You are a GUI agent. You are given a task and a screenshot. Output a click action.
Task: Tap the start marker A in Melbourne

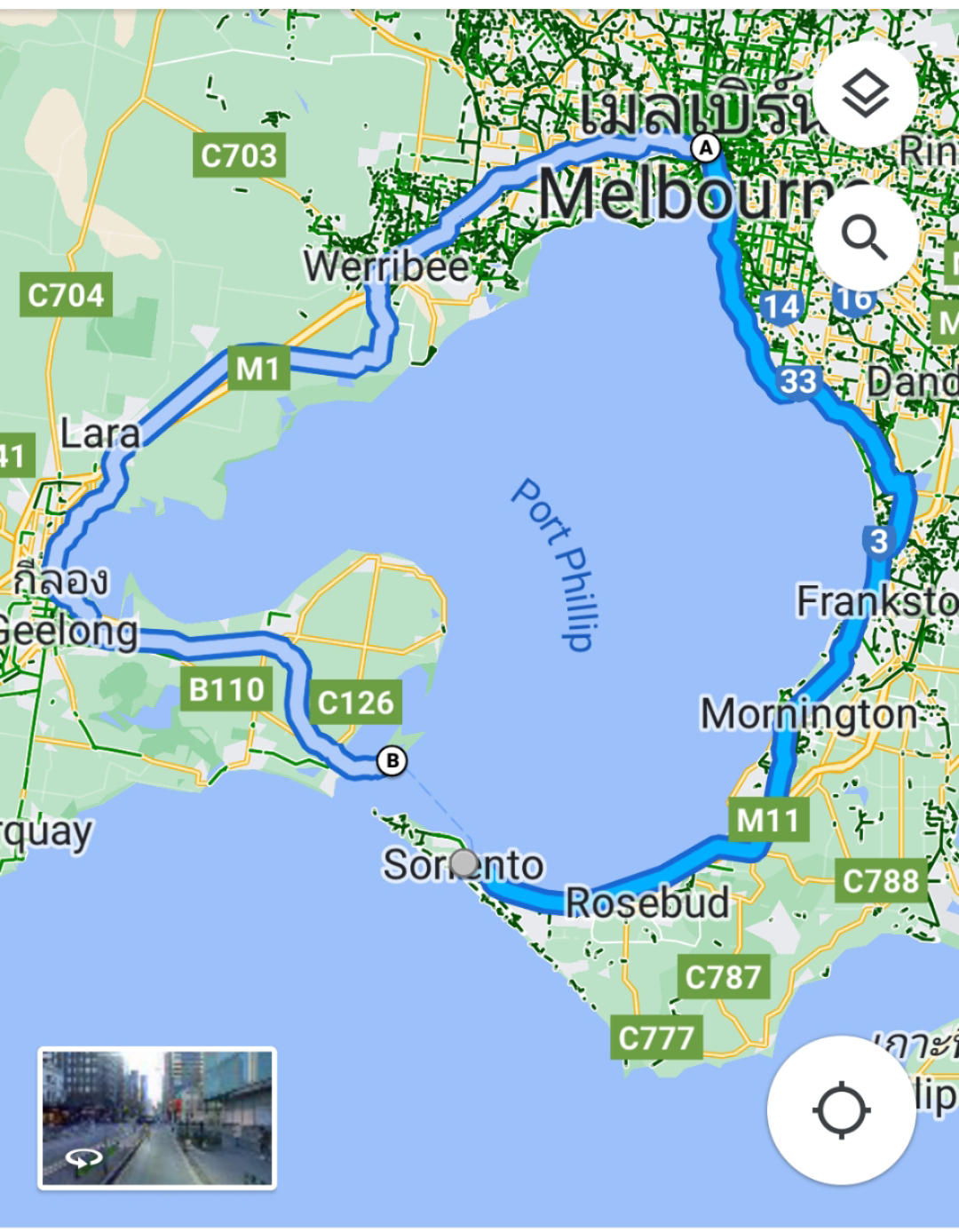(x=706, y=147)
